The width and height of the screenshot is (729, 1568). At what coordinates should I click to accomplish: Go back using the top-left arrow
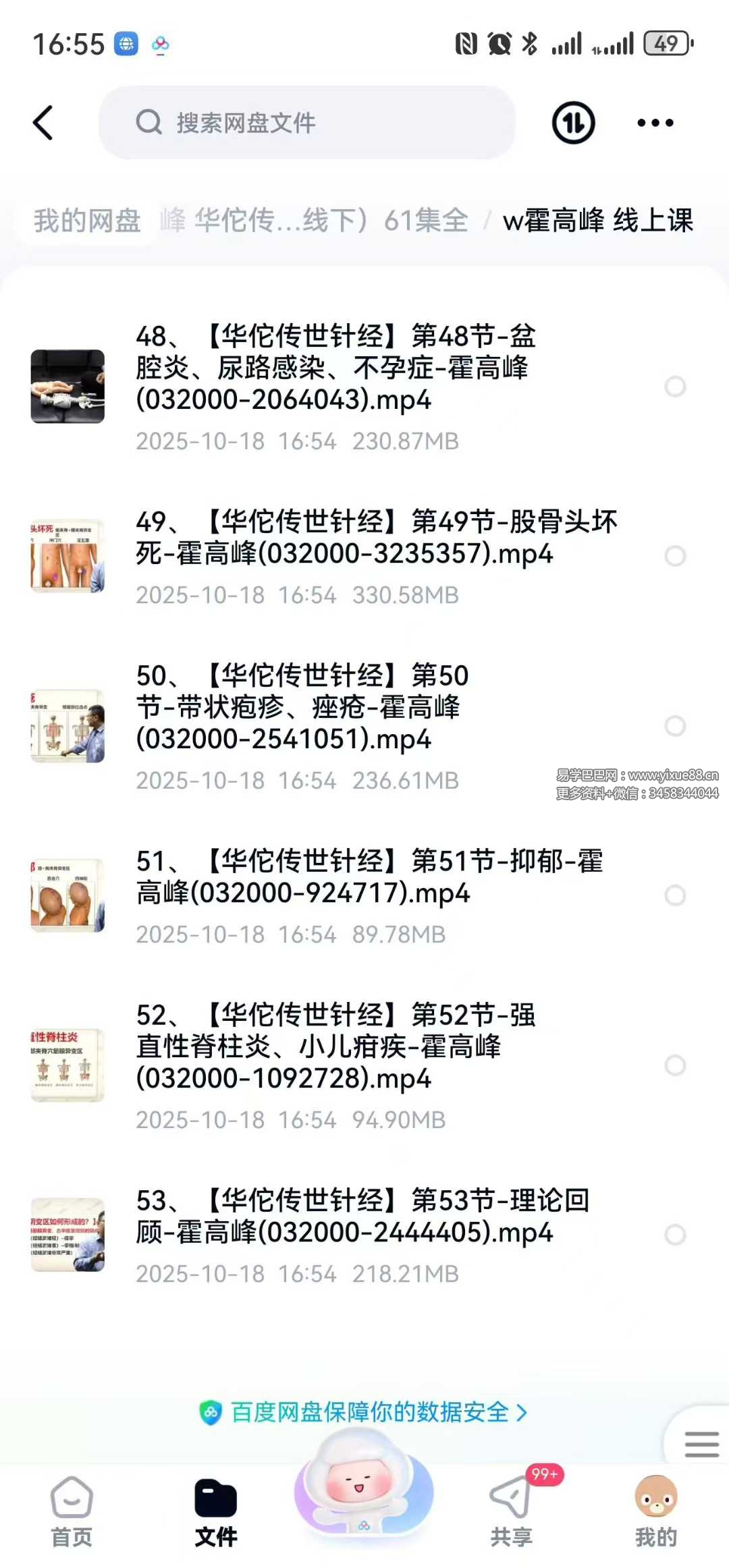[43, 123]
